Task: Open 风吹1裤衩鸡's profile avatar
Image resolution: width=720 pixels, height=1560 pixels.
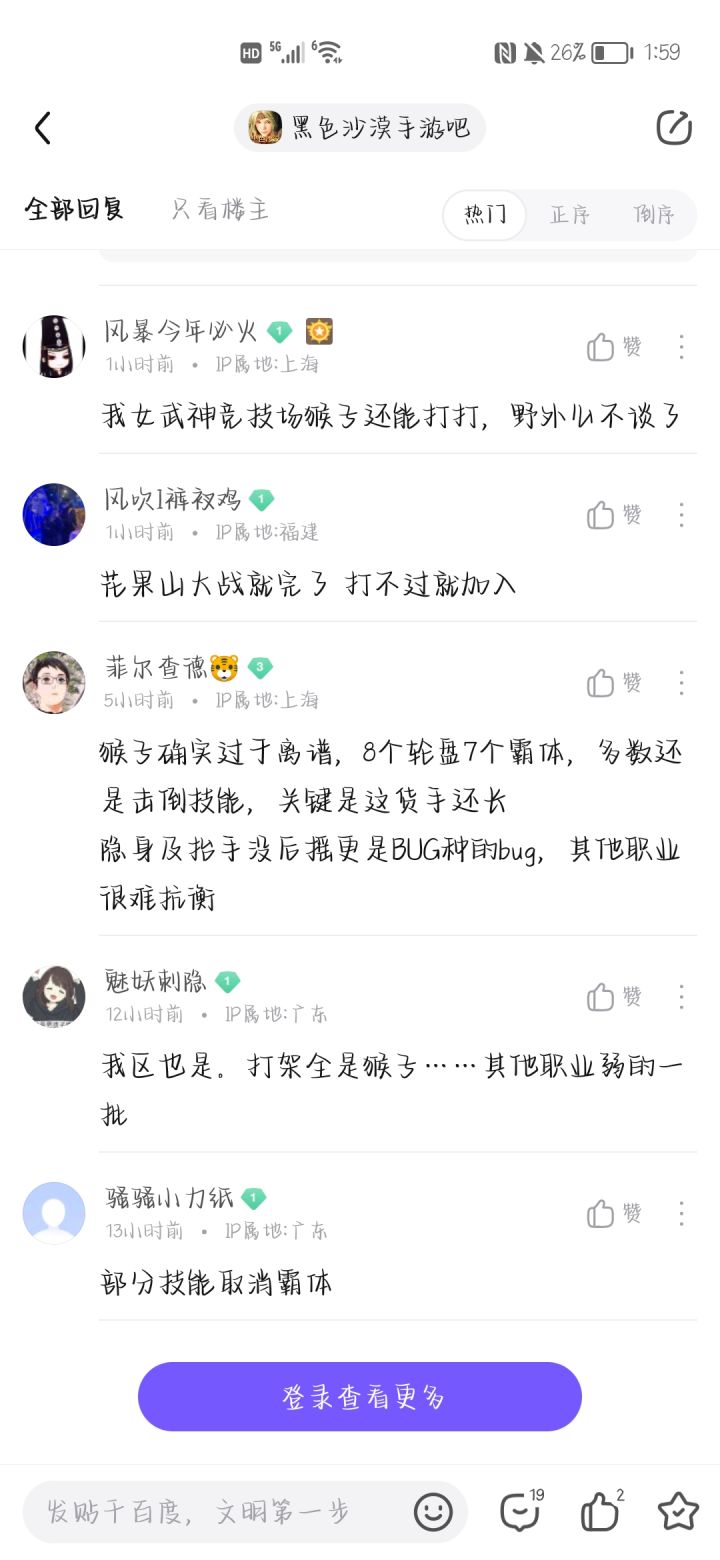Action: point(54,515)
